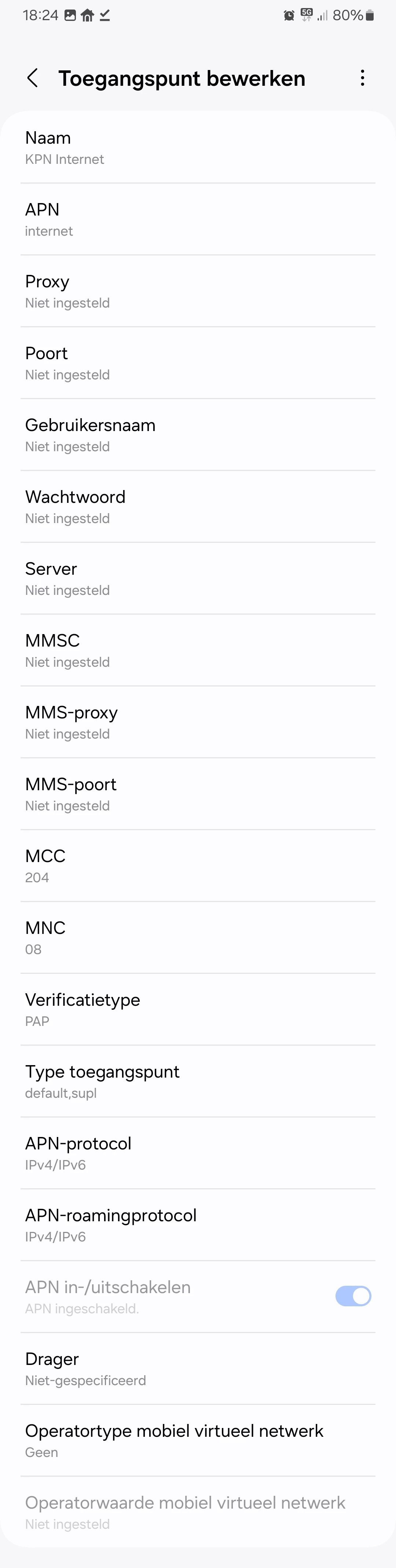Image resolution: width=396 pixels, height=1568 pixels.
Task: Edit the Gebruikersnaam entry
Action: coord(197,435)
